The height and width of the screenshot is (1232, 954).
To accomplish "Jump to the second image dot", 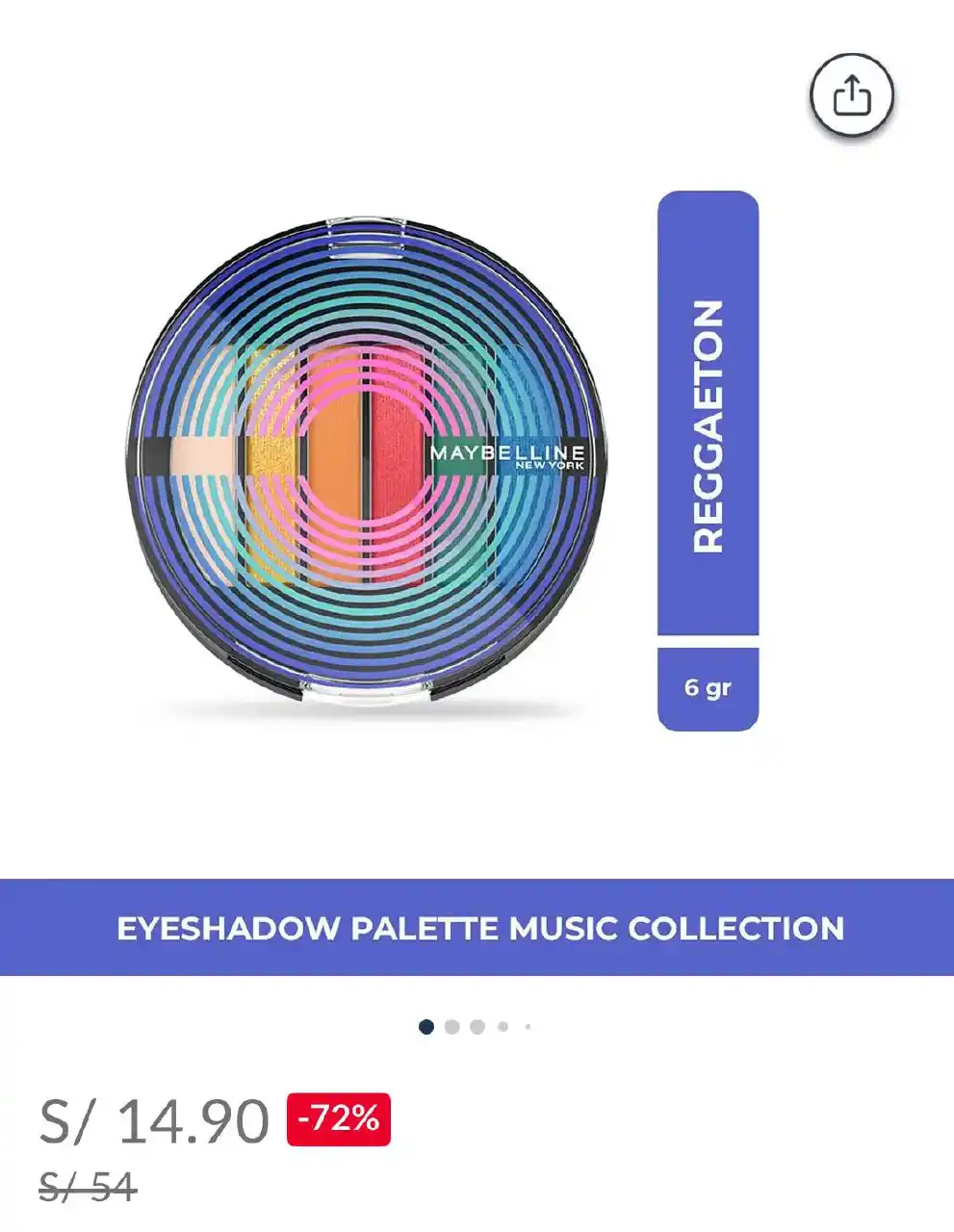I will (451, 1027).
